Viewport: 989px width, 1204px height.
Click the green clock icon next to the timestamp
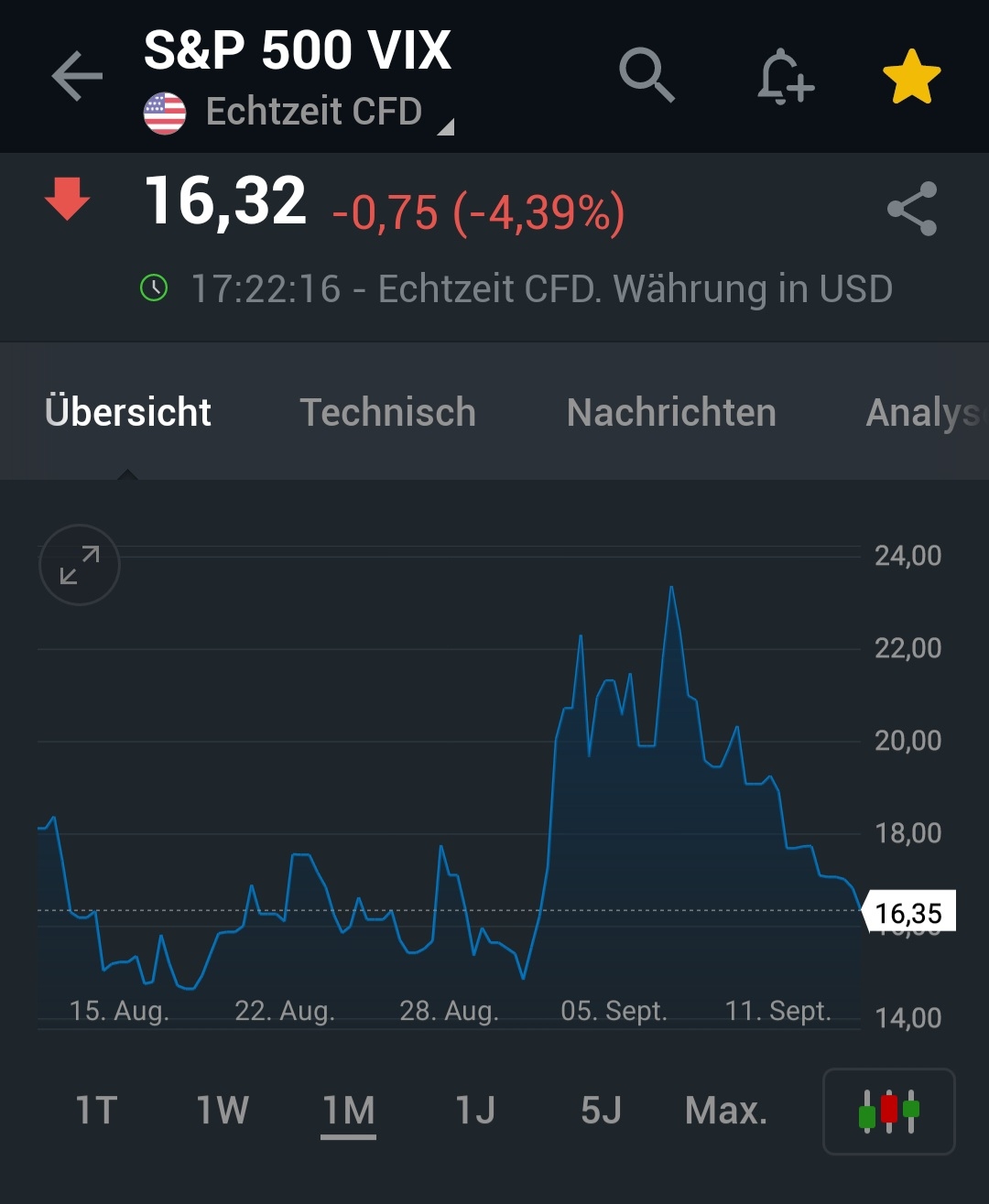153,288
